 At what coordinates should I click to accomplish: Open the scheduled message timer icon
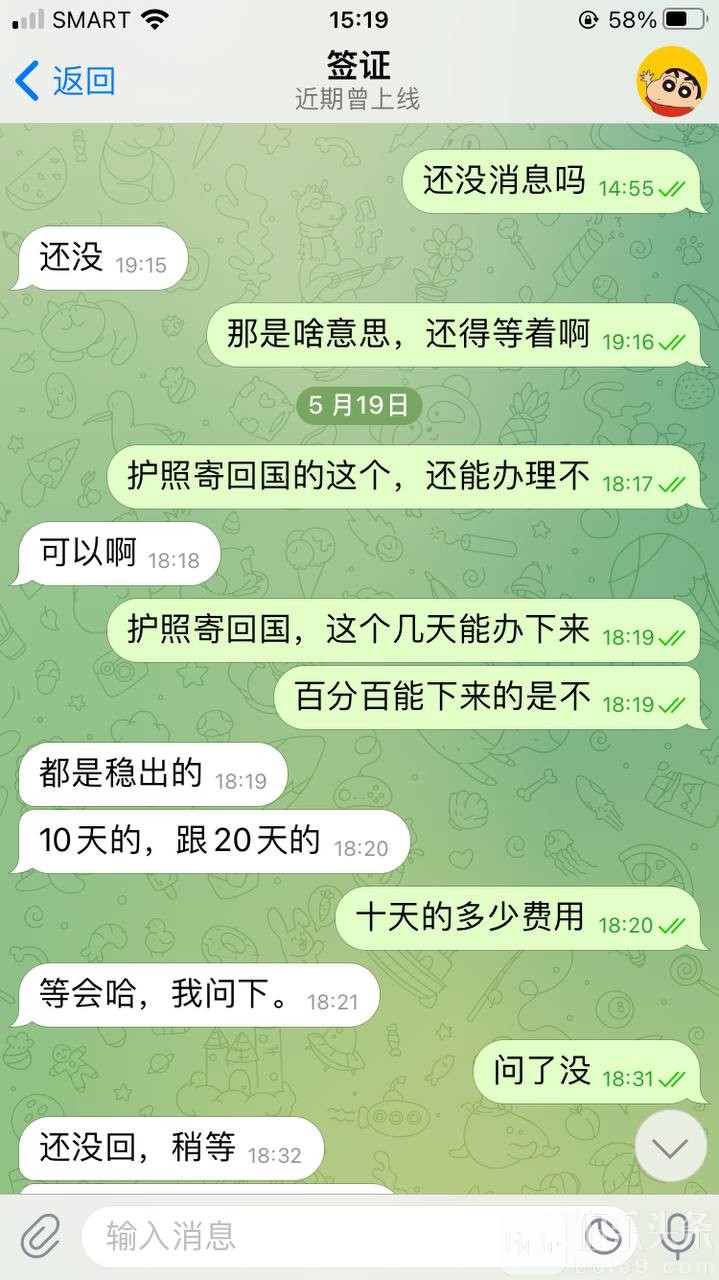click(x=604, y=1236)
